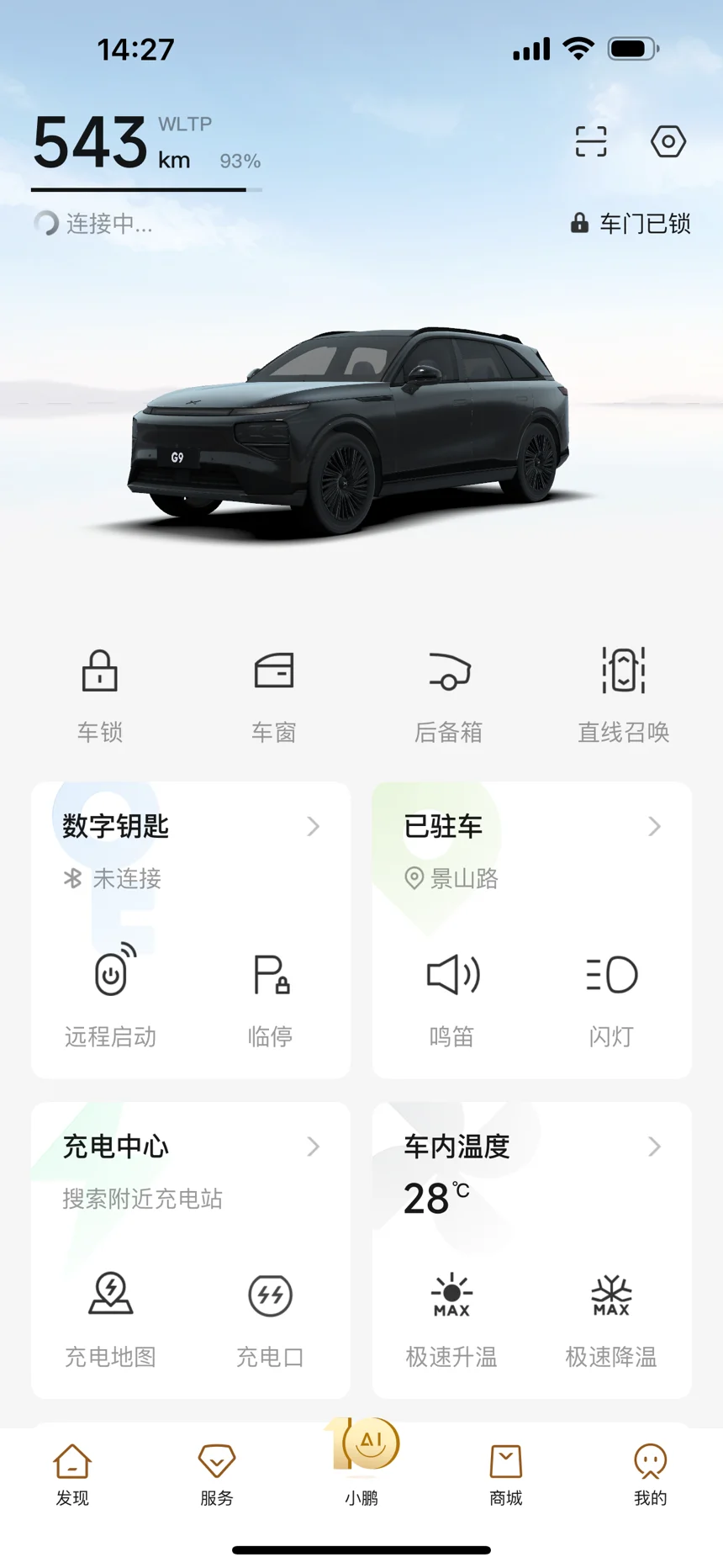Open the 已驻车 parked location card

pyautogui.click(x=531, y=828)
